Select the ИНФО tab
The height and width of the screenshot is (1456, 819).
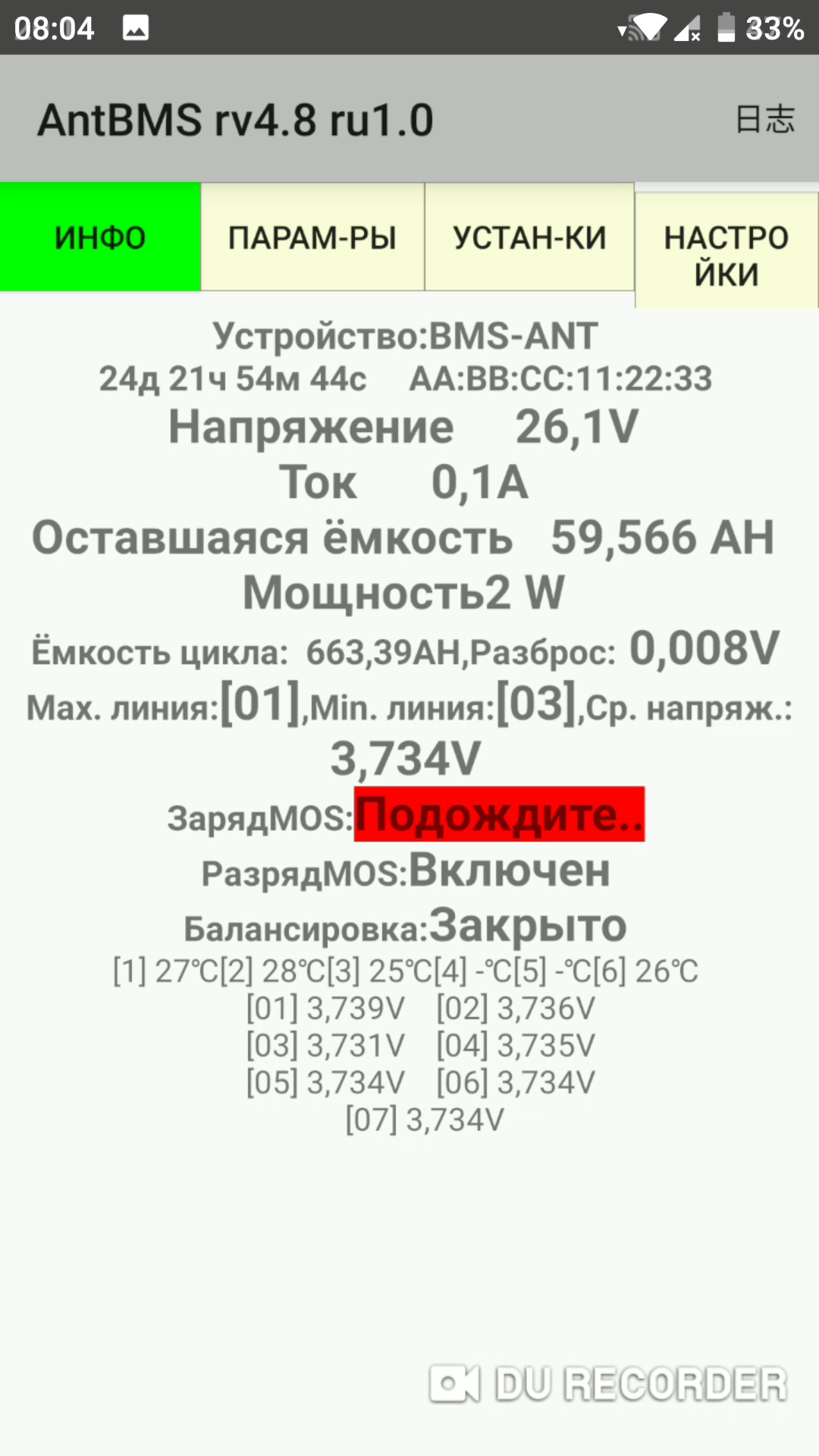click(100, 237)
